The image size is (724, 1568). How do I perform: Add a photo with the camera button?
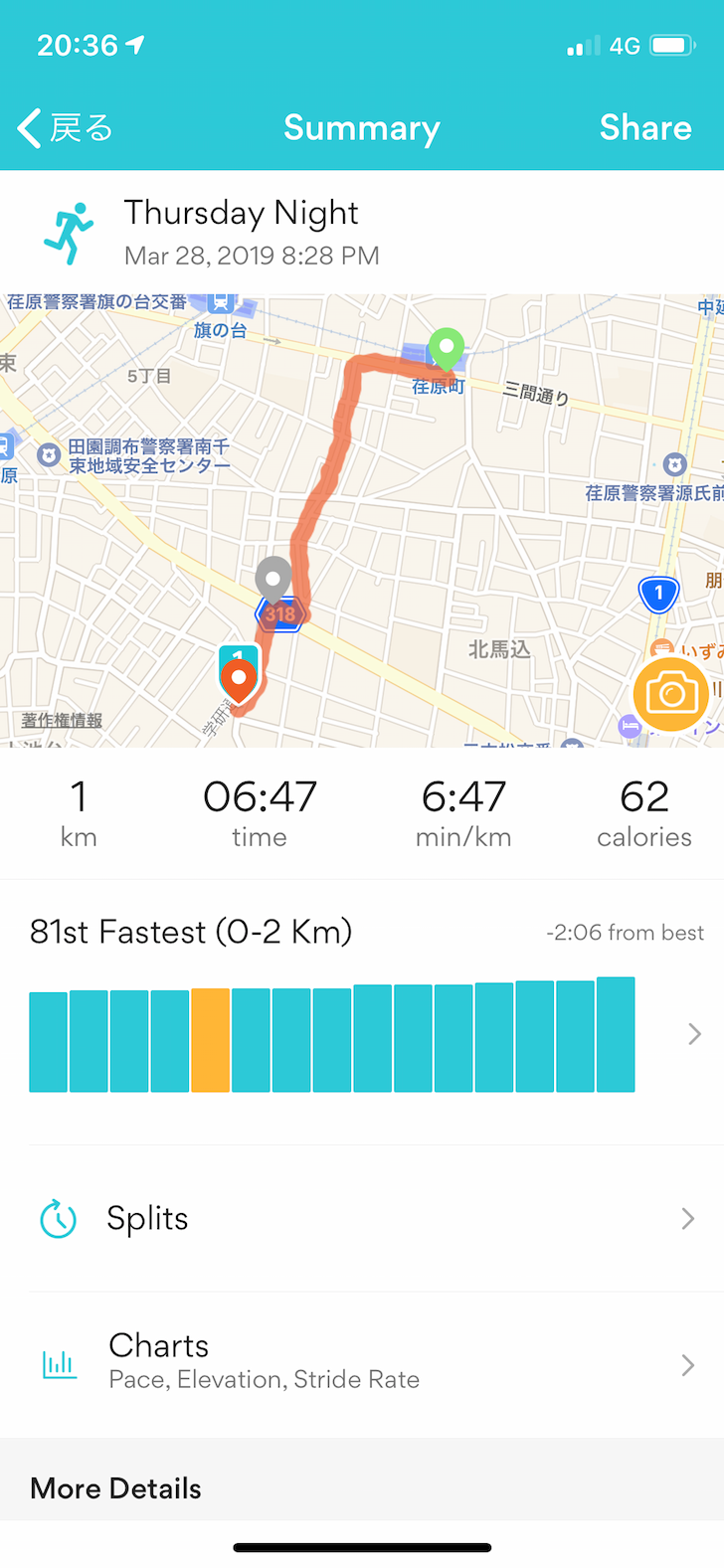point(671,694)
